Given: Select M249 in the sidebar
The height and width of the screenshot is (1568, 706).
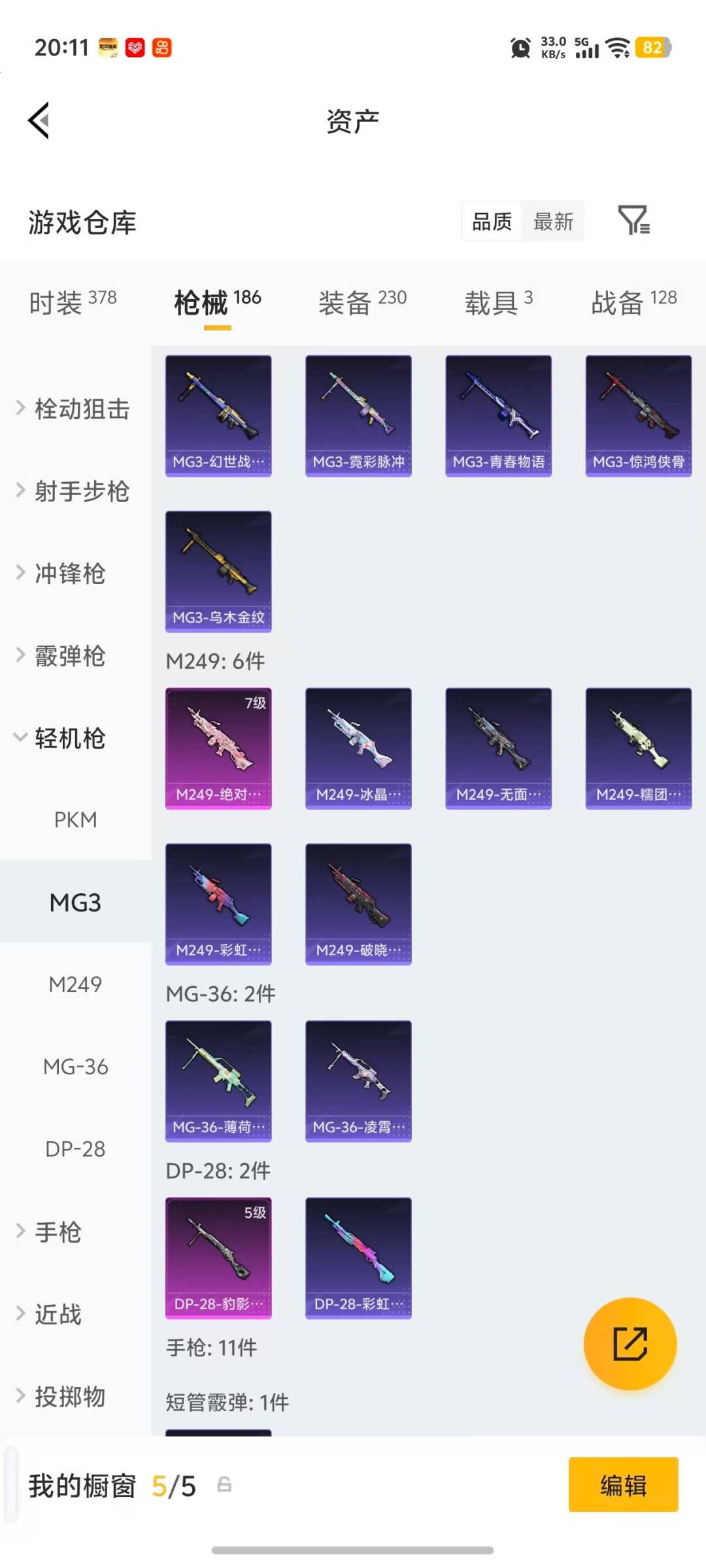Looking at the screenshot, I should [75, 984].
